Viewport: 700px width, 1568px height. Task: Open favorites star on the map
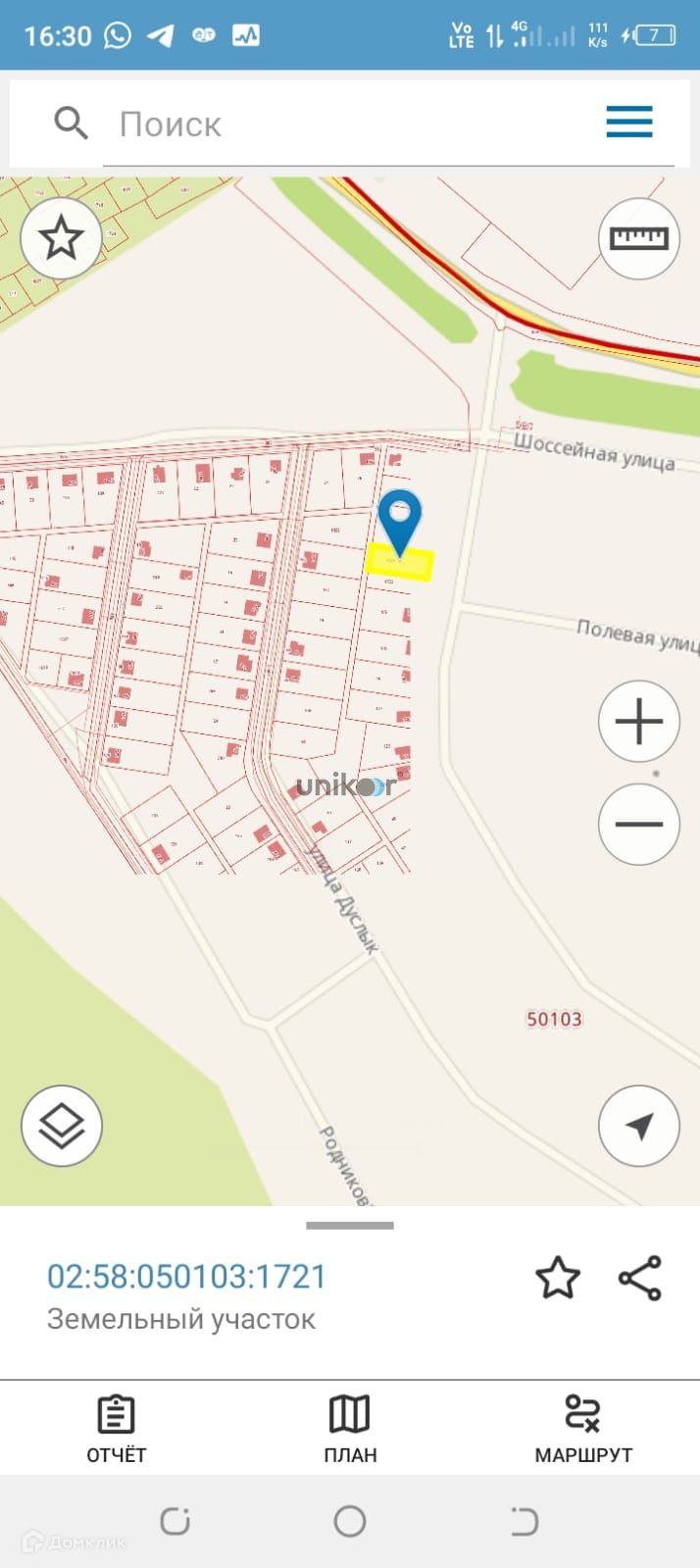pos(61,238)
